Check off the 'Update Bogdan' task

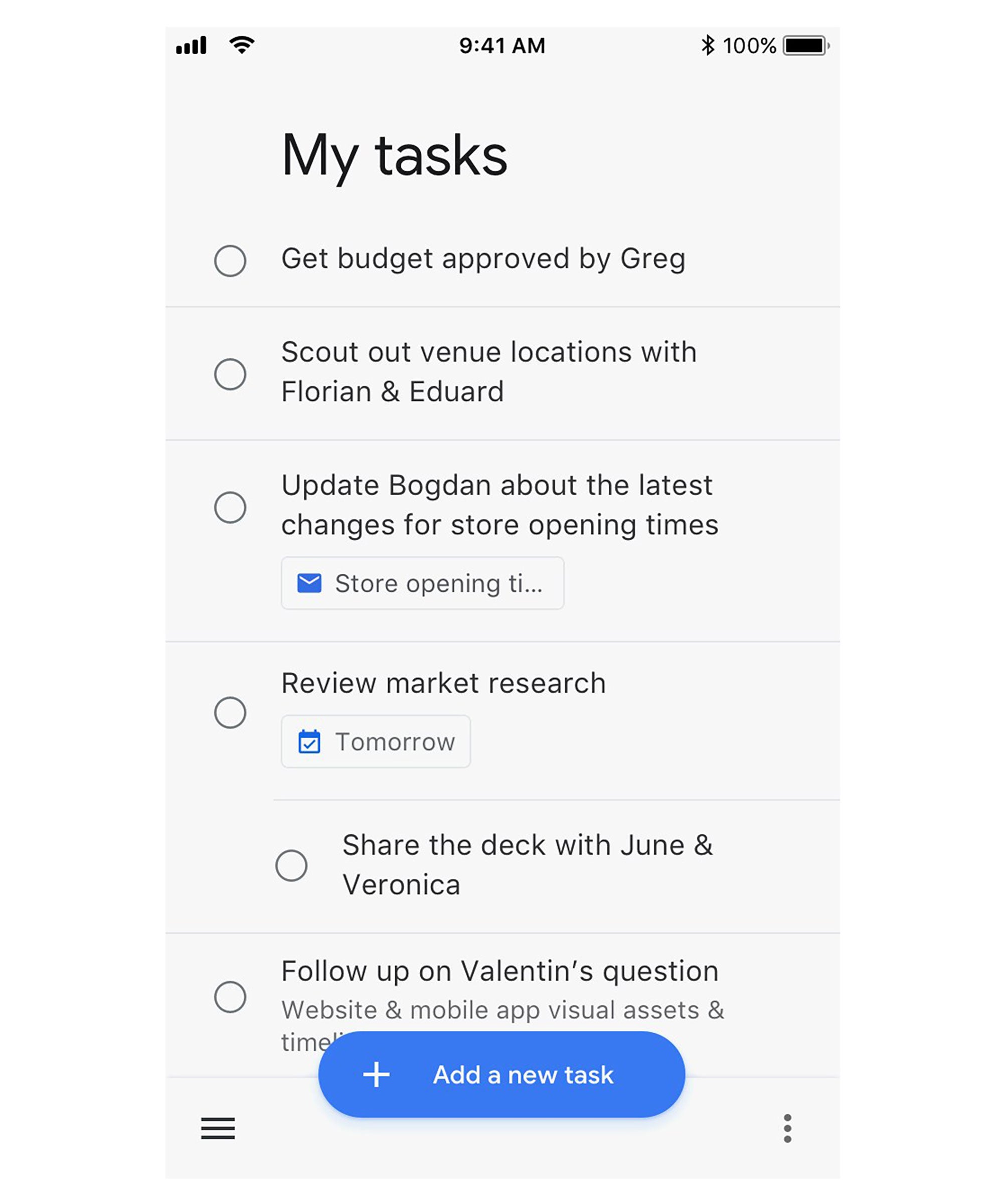[x=230, y=507]
